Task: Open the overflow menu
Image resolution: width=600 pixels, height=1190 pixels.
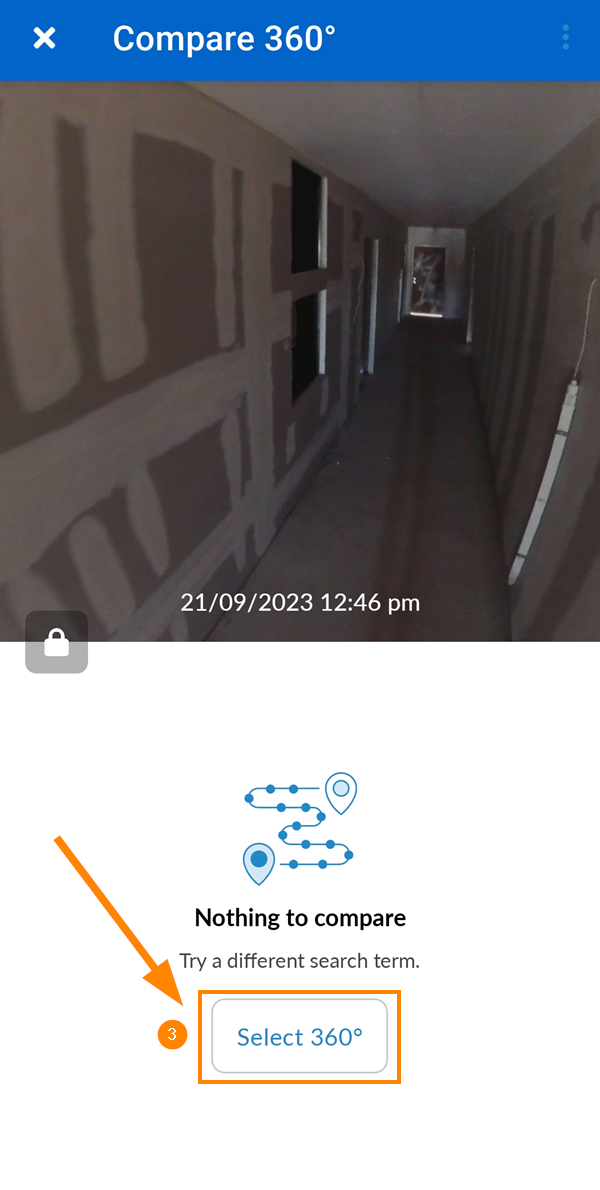Action: point(565,38)
